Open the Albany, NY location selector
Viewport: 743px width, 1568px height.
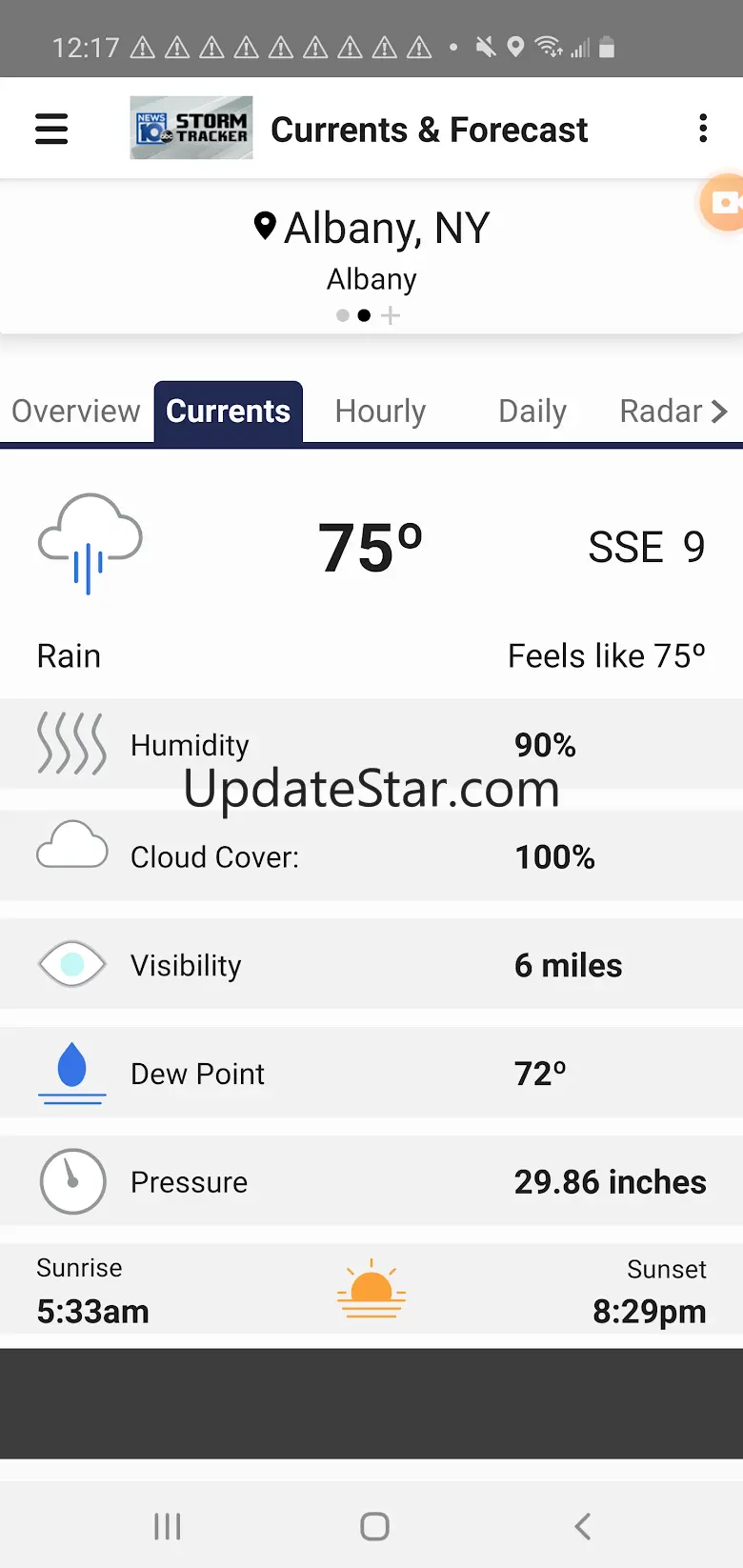[x=371, y=229]
